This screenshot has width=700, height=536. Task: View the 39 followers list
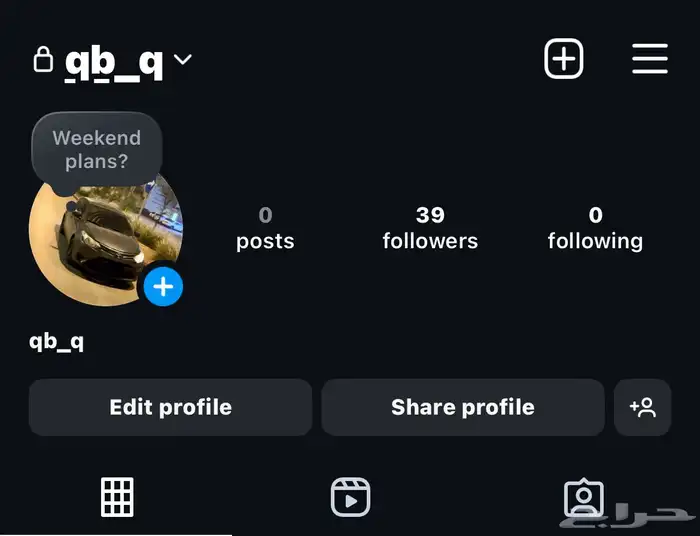430,228
